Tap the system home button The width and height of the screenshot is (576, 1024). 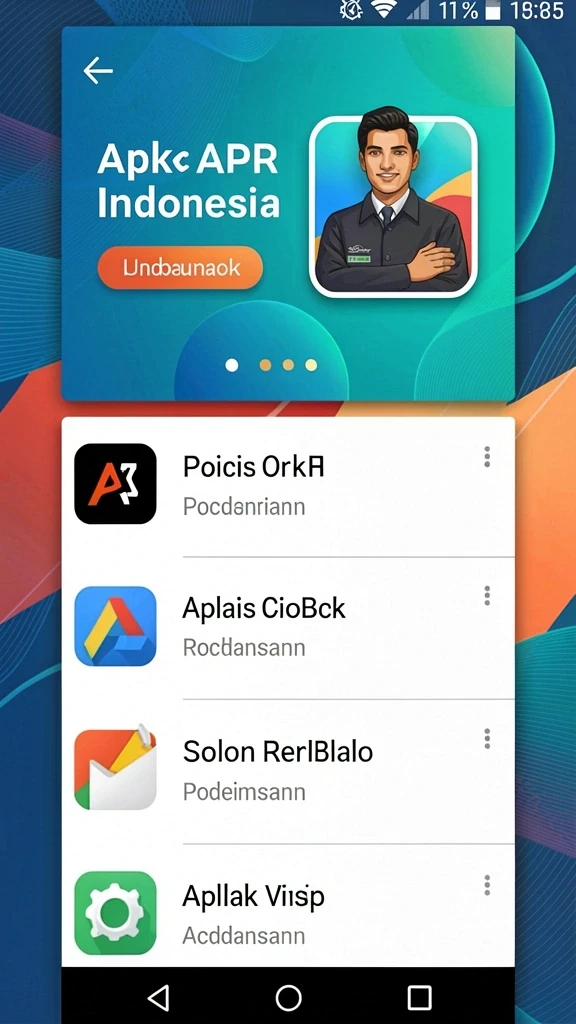(x=288, y=997)
